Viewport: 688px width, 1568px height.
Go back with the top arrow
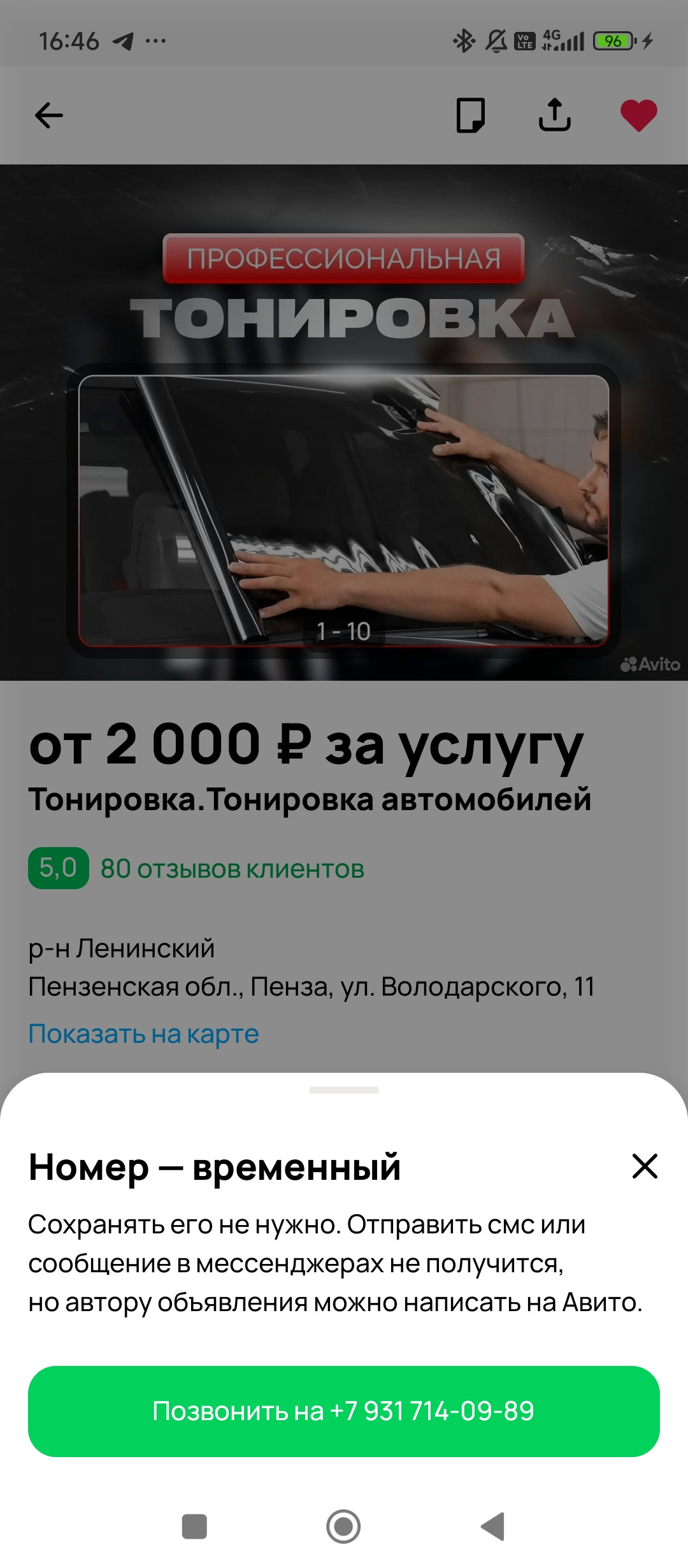48,115
